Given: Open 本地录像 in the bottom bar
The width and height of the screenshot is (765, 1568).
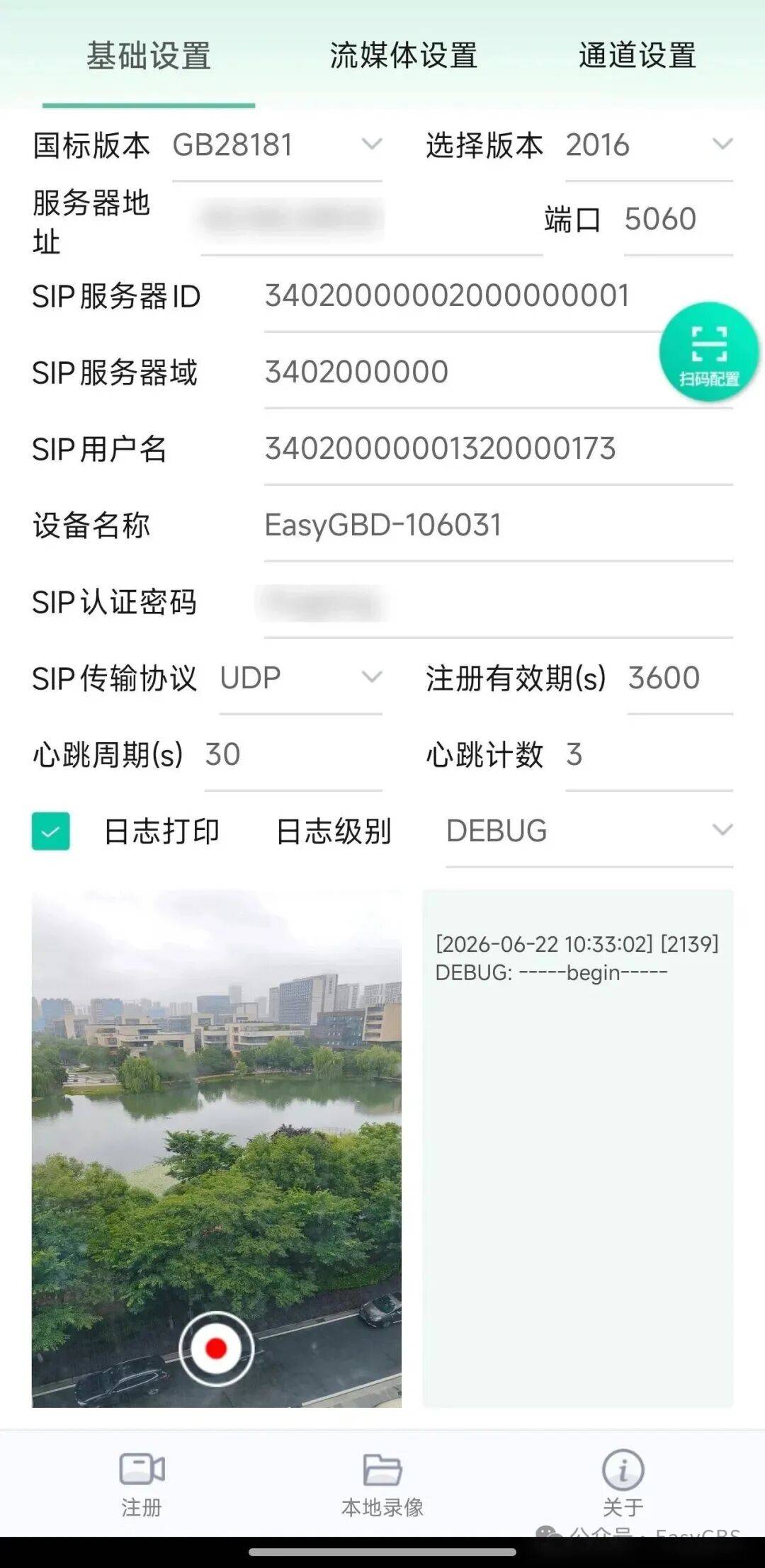Looking at the screenshot, I should pos(382,1484).
